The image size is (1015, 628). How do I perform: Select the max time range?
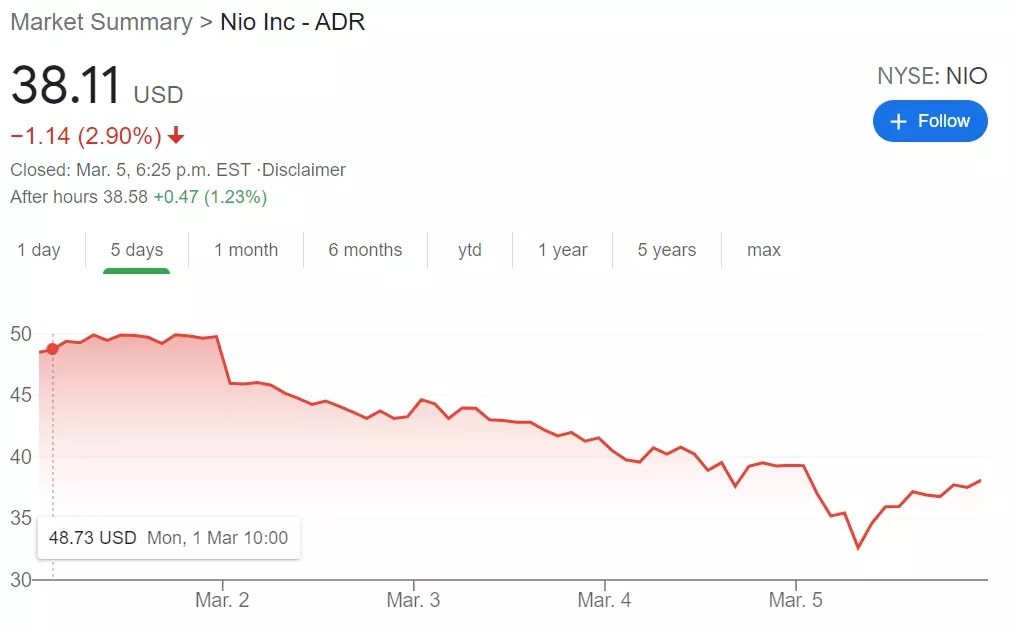(x=763, y=250)
